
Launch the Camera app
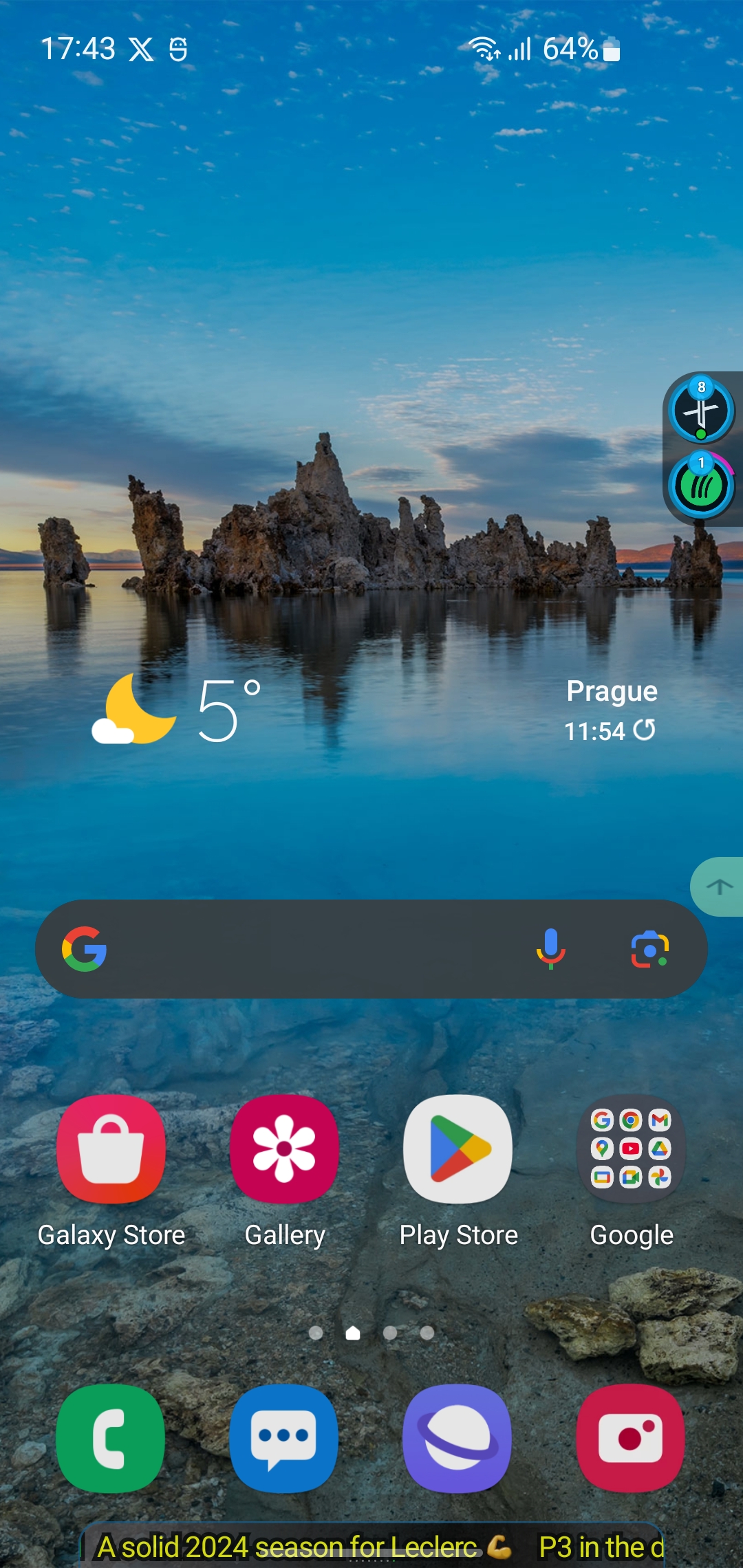coord(631,1438)
